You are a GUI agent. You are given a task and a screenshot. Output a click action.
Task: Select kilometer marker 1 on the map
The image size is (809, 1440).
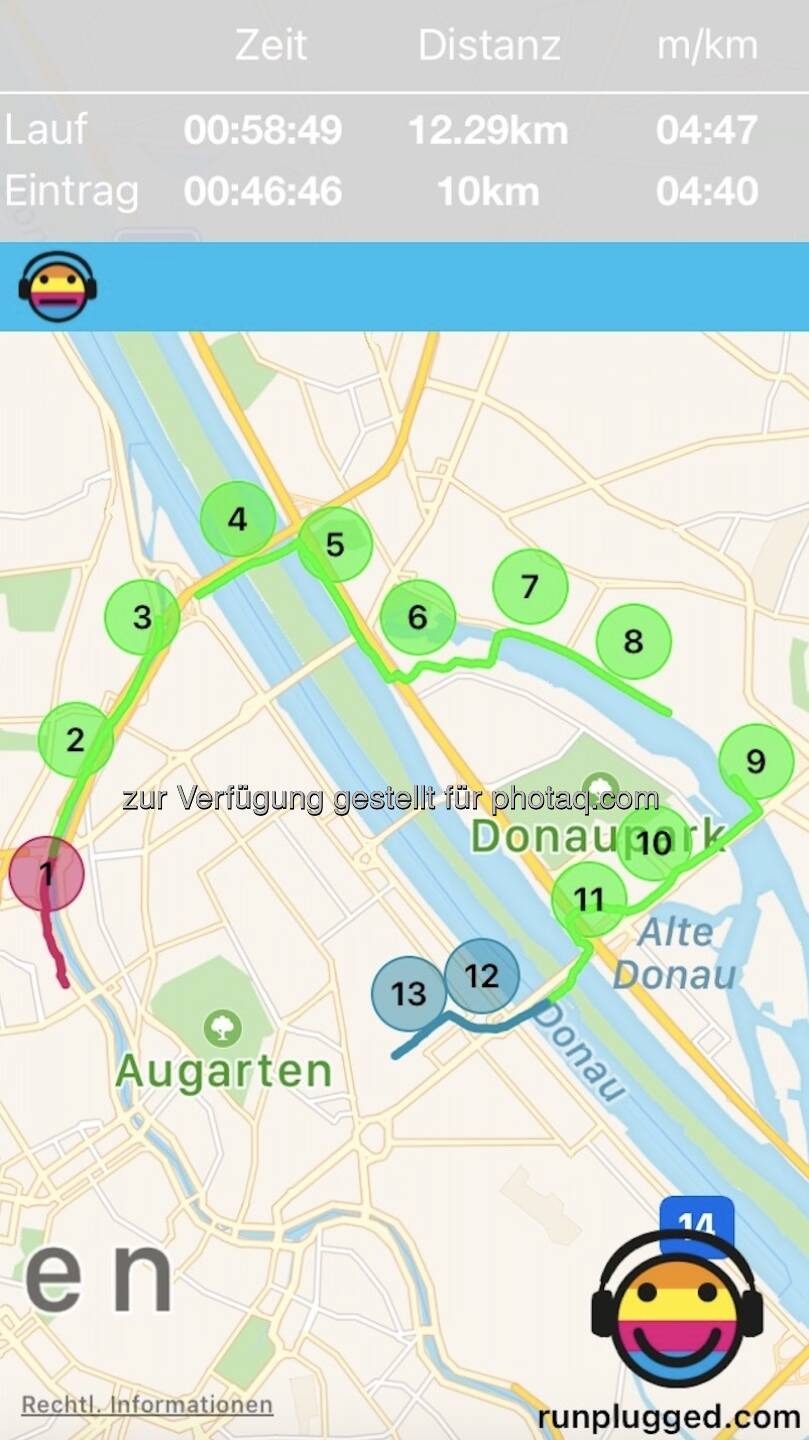[46, 874]
